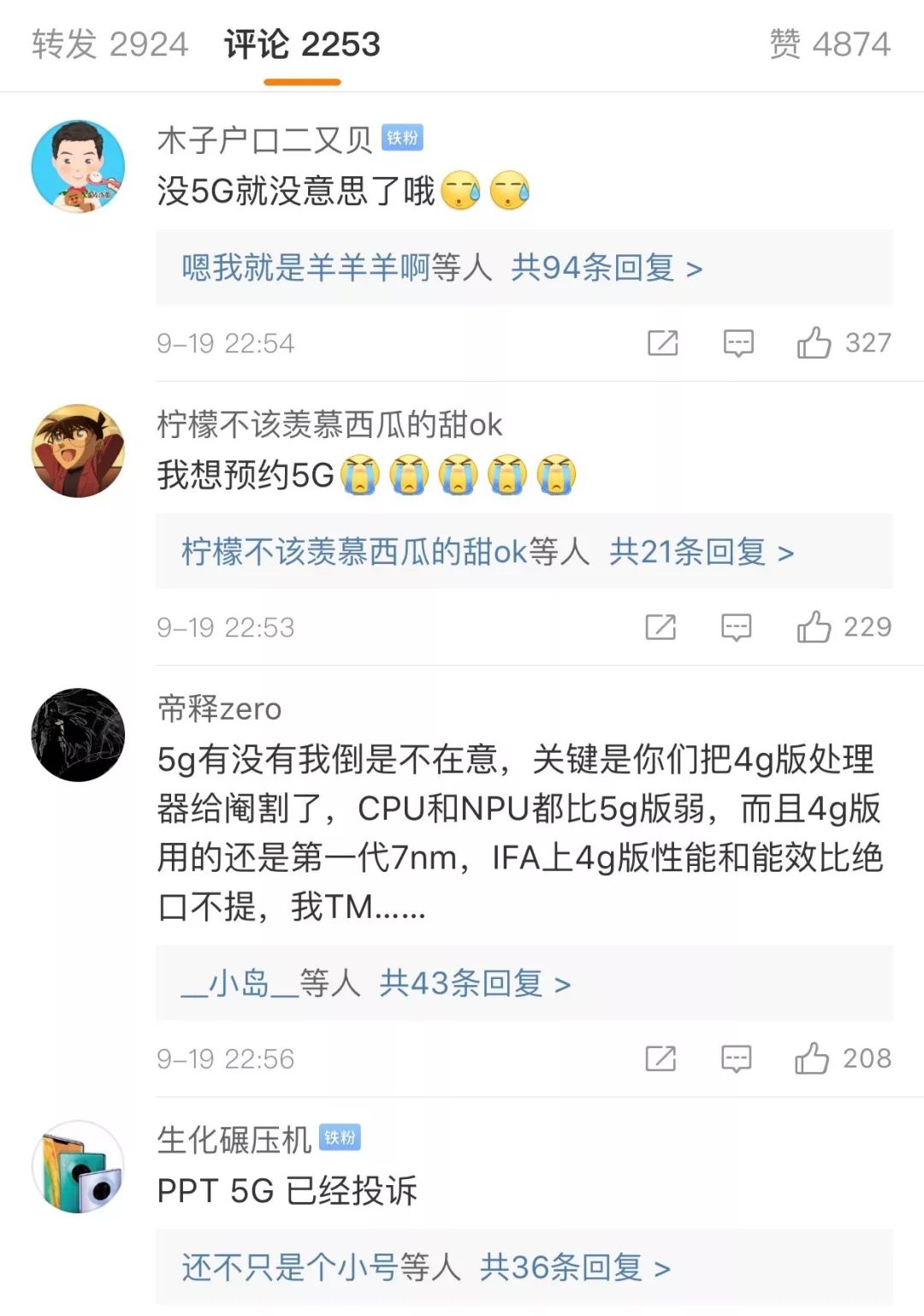Open profile avatar of 木子户口二又贝
The width and height of the screenshot is (924, 1316).
coord(78,166)
